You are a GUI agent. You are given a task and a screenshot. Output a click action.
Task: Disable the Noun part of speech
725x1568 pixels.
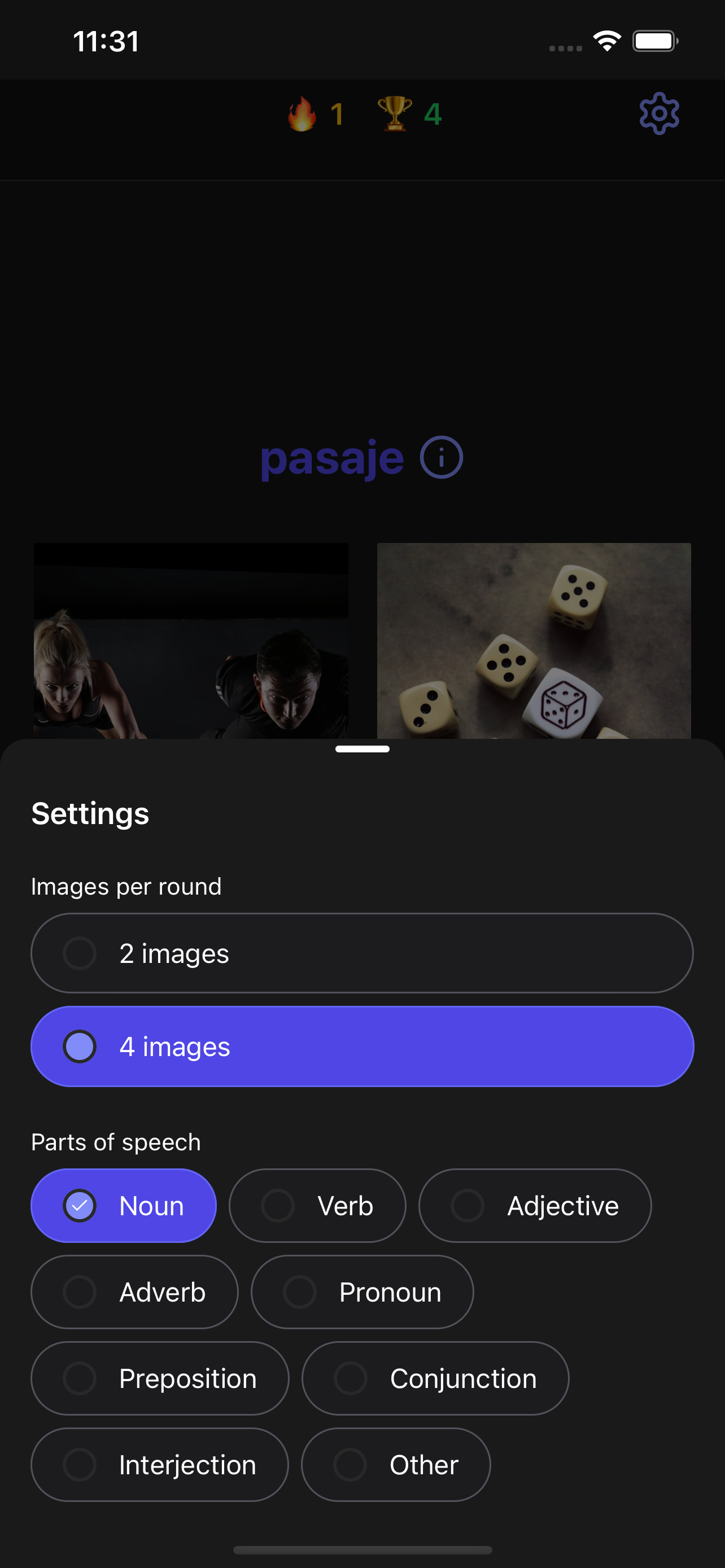(124, 1205)
